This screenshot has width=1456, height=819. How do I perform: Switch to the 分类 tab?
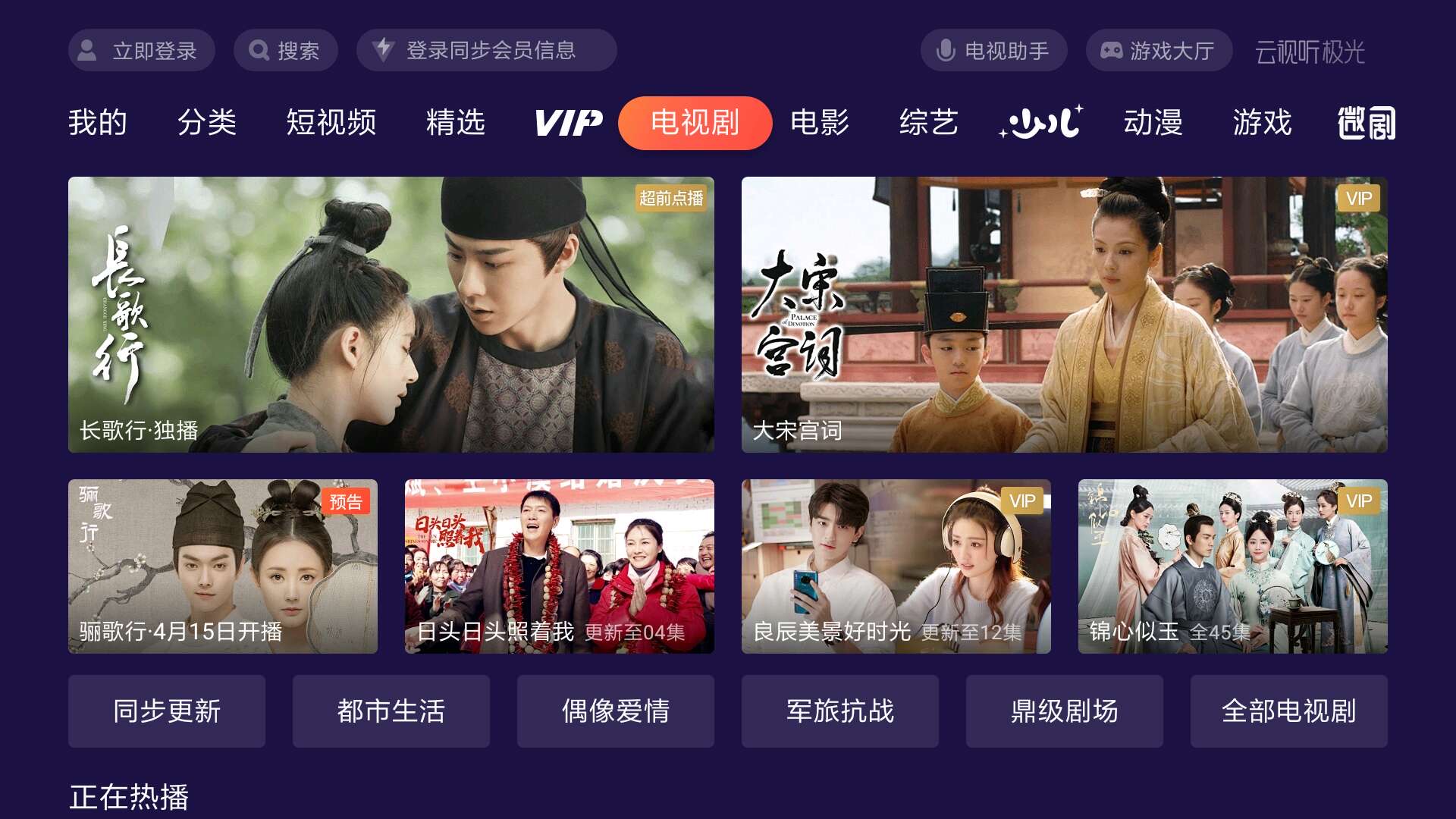(207, 123)
